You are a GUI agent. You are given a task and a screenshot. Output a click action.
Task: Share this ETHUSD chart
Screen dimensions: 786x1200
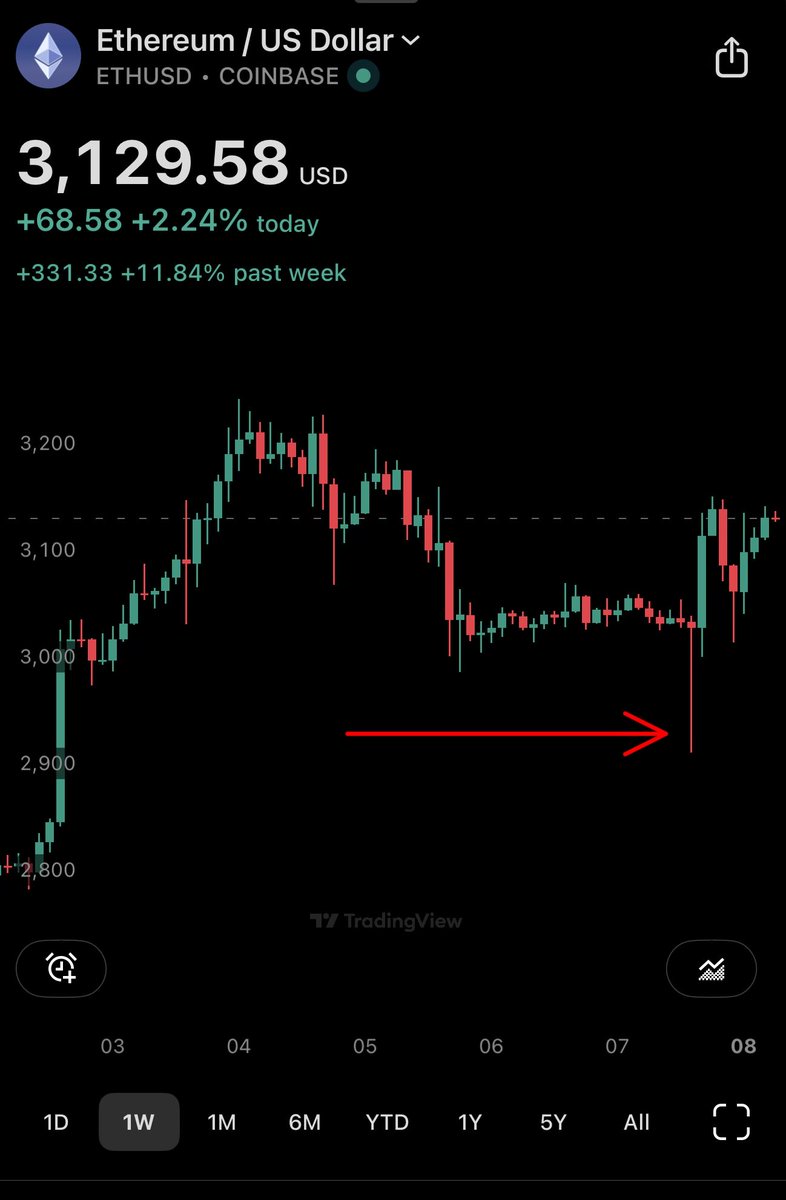coord(732,58)
